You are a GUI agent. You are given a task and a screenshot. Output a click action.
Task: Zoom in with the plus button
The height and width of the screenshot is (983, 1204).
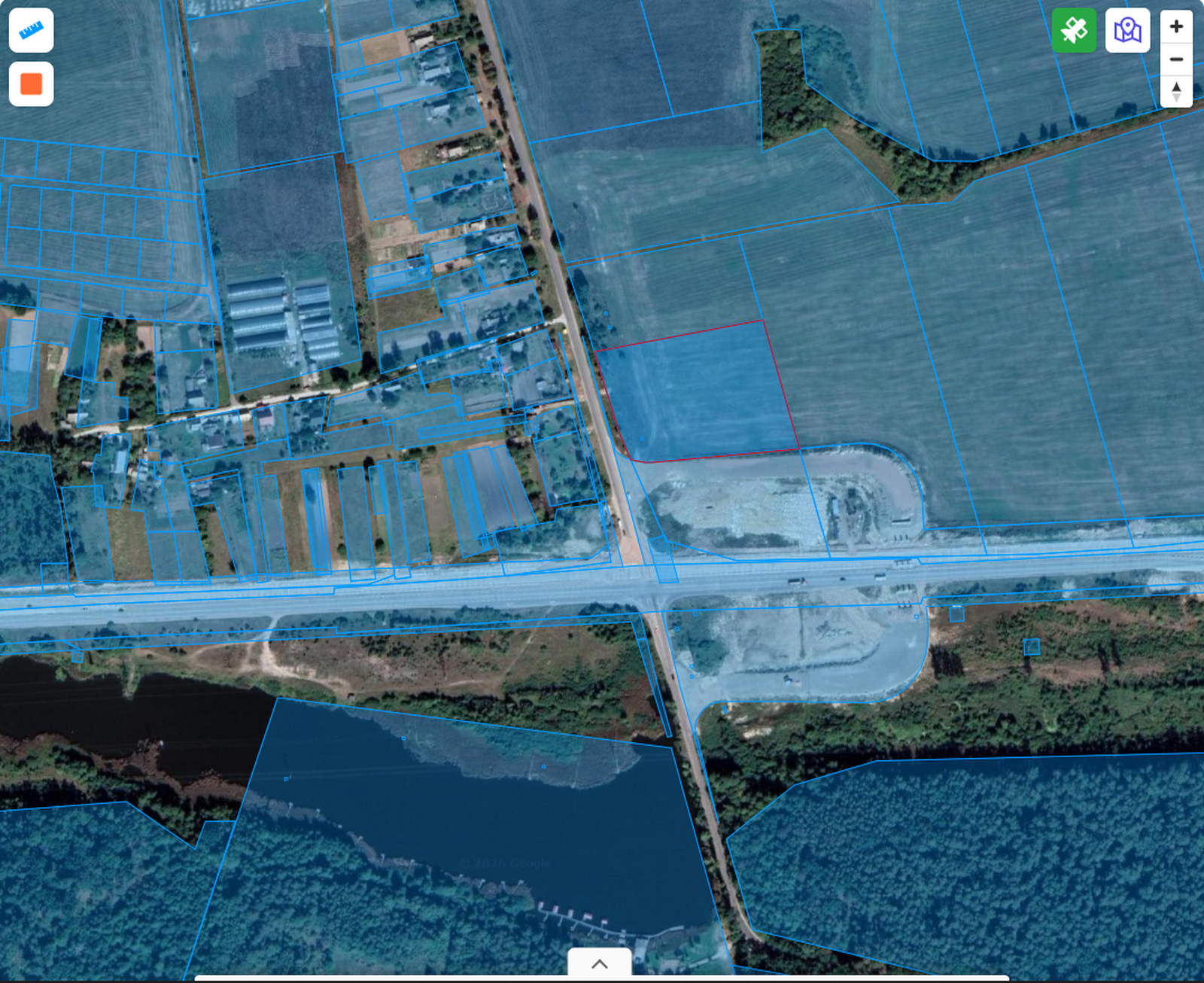tap(1176, 26)
